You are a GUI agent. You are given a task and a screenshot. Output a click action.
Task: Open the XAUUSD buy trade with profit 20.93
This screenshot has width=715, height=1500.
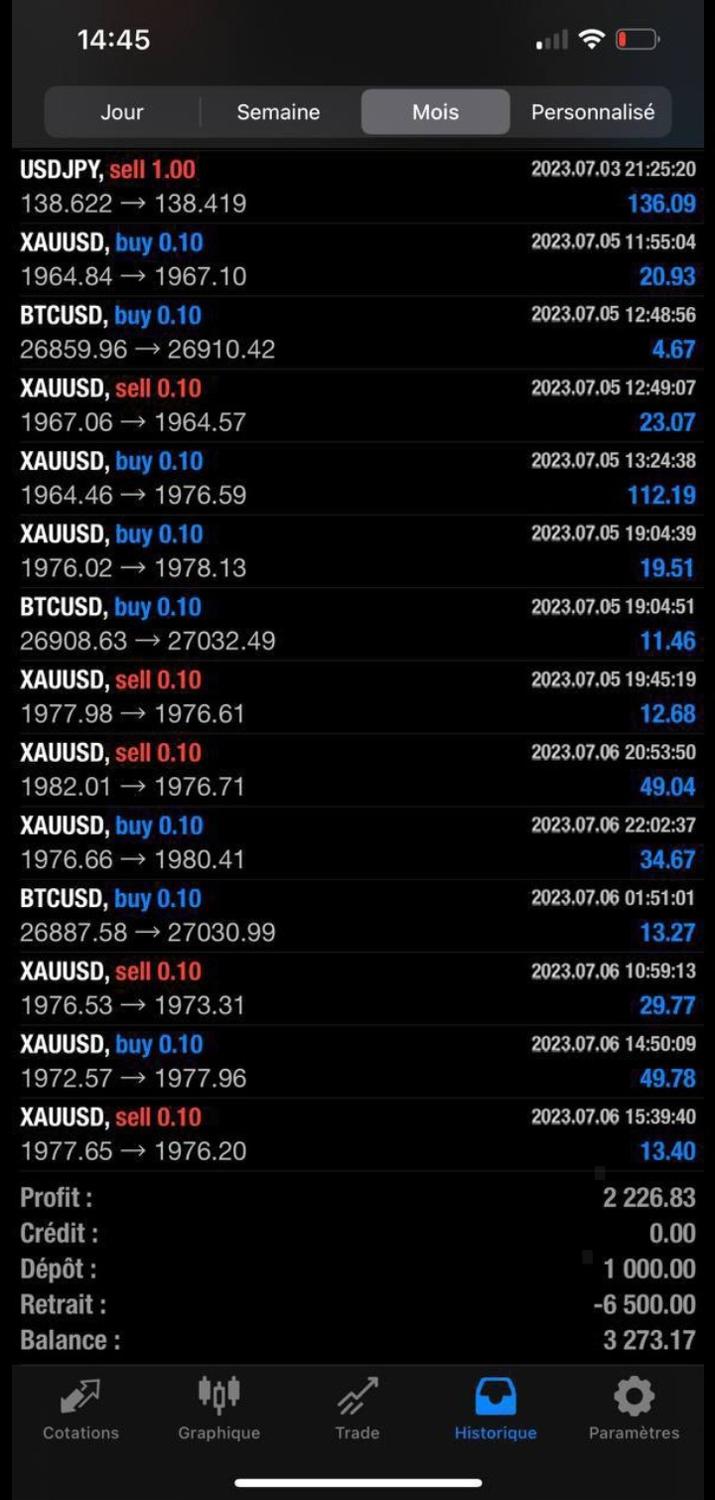coord(357,259)
